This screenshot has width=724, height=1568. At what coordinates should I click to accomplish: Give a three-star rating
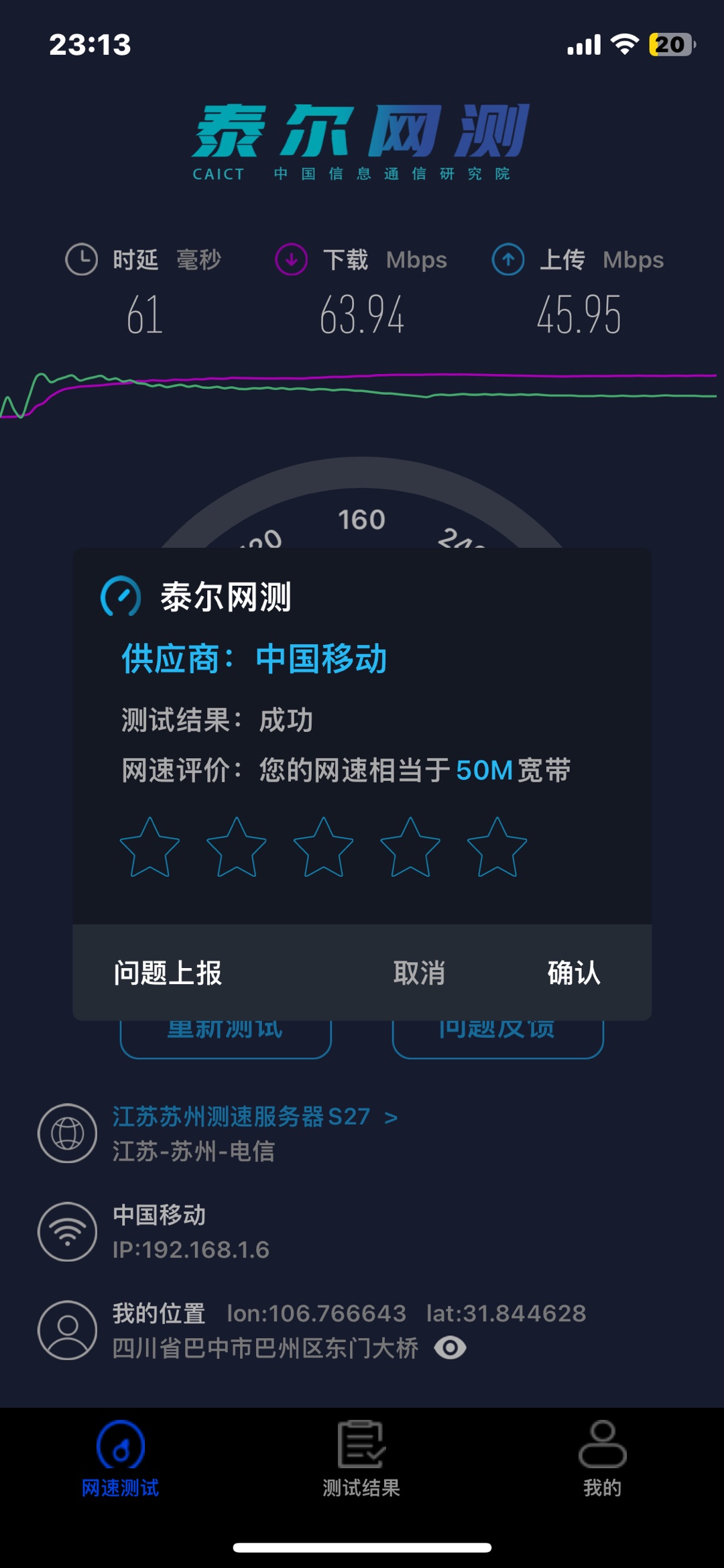[x=323, y=848]
